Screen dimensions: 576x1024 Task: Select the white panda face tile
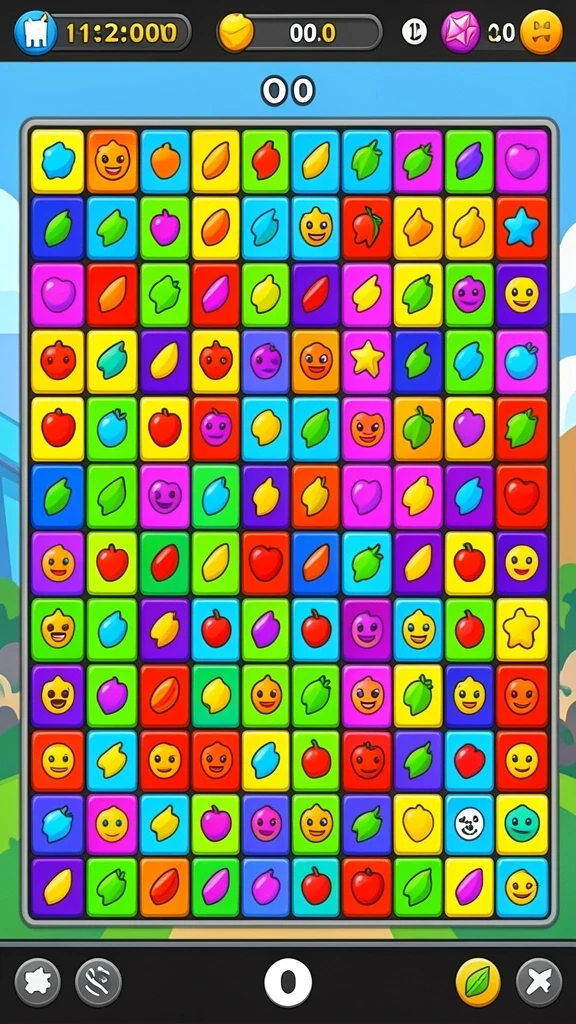click(x=470, y=824)
